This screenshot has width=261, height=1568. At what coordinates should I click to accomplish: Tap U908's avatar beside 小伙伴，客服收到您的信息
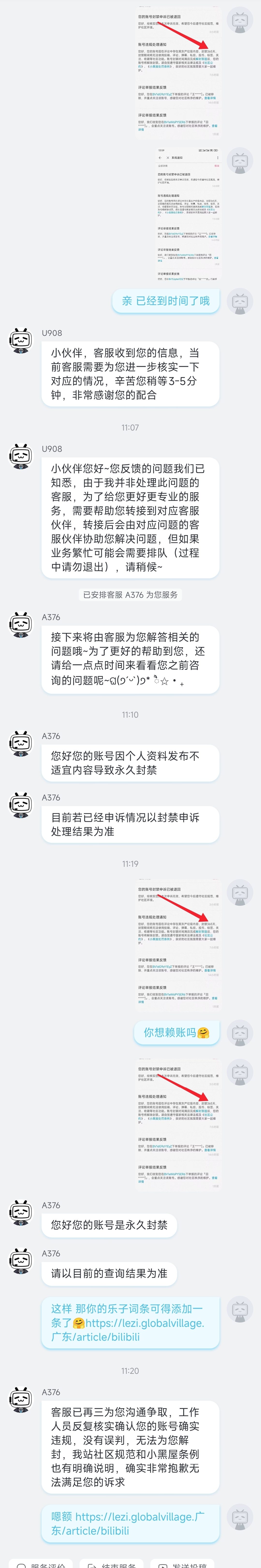pos(21,340)
